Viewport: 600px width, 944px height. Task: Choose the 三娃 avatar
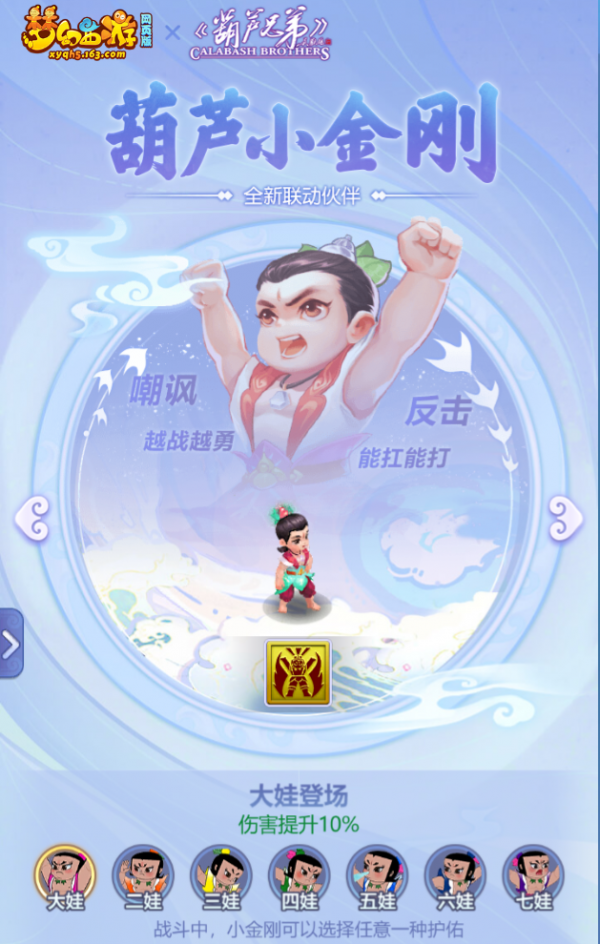click(221, 877)
